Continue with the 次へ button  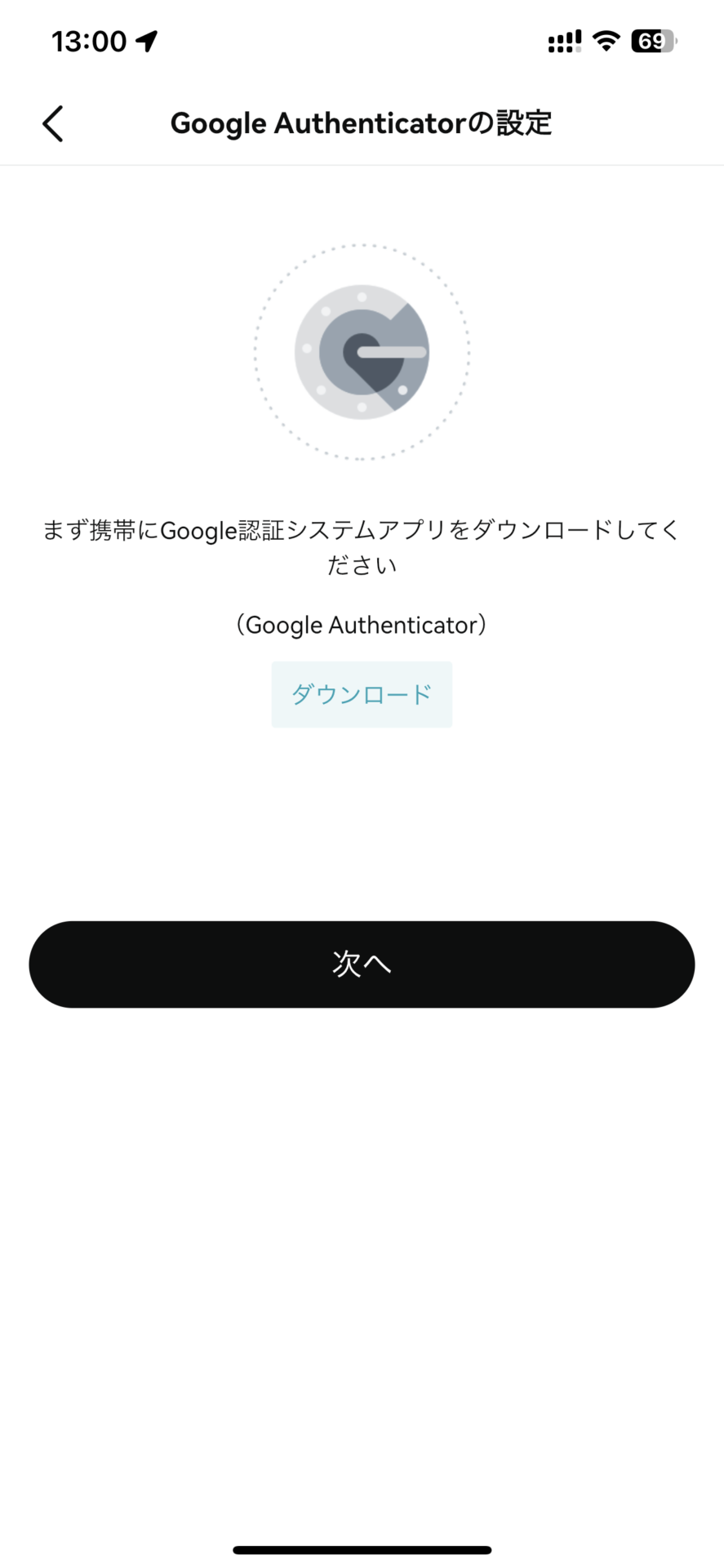tap(362, 964)
